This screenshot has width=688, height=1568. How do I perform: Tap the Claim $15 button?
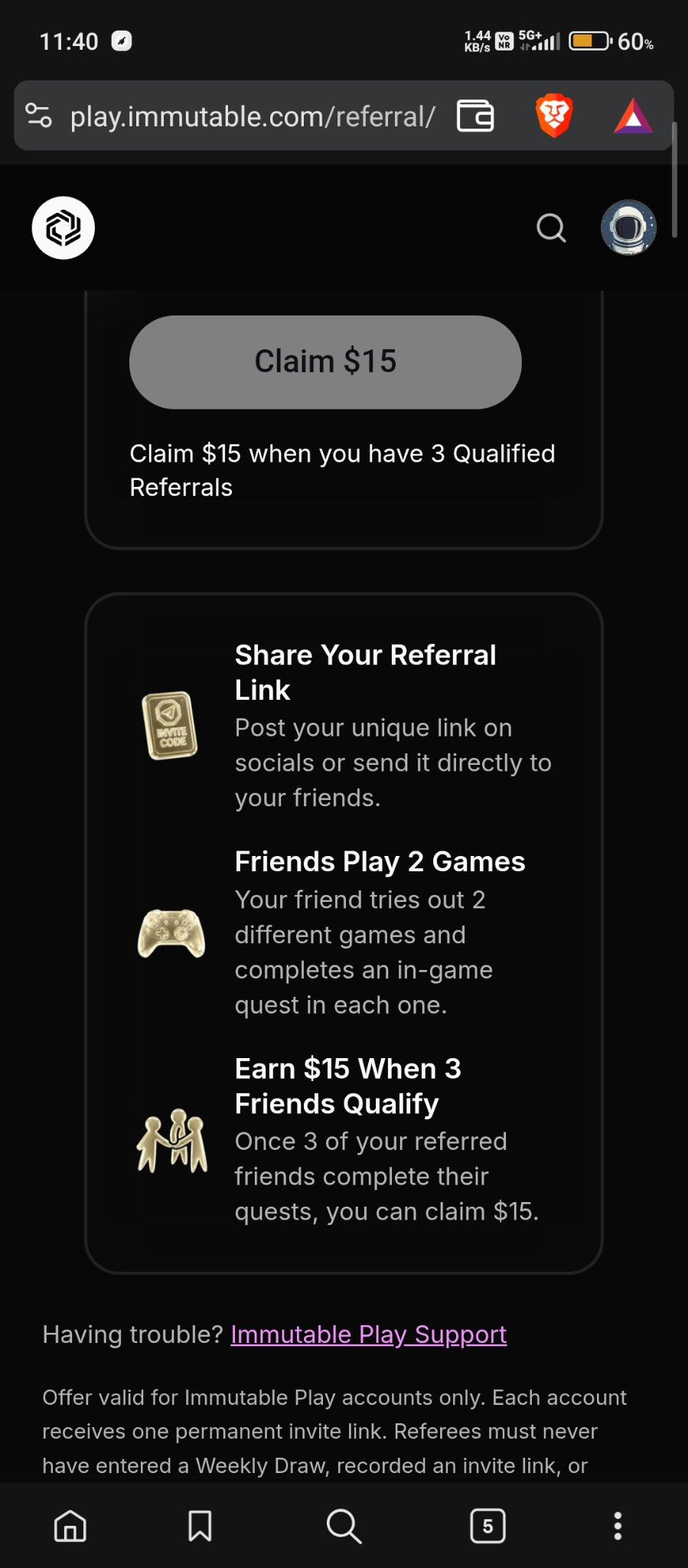coord(325,361)
